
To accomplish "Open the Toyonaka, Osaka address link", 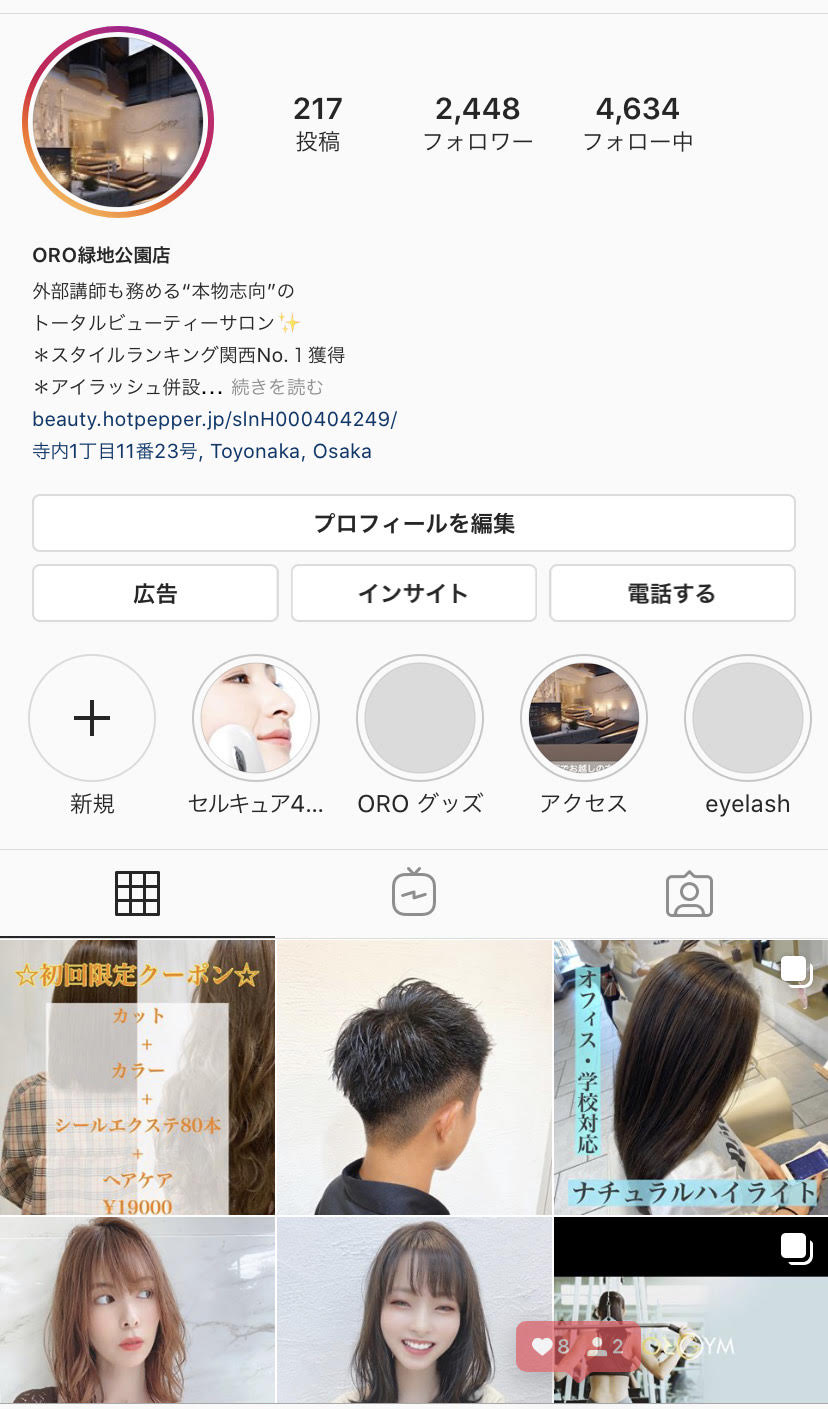I will tap(202, 451).
